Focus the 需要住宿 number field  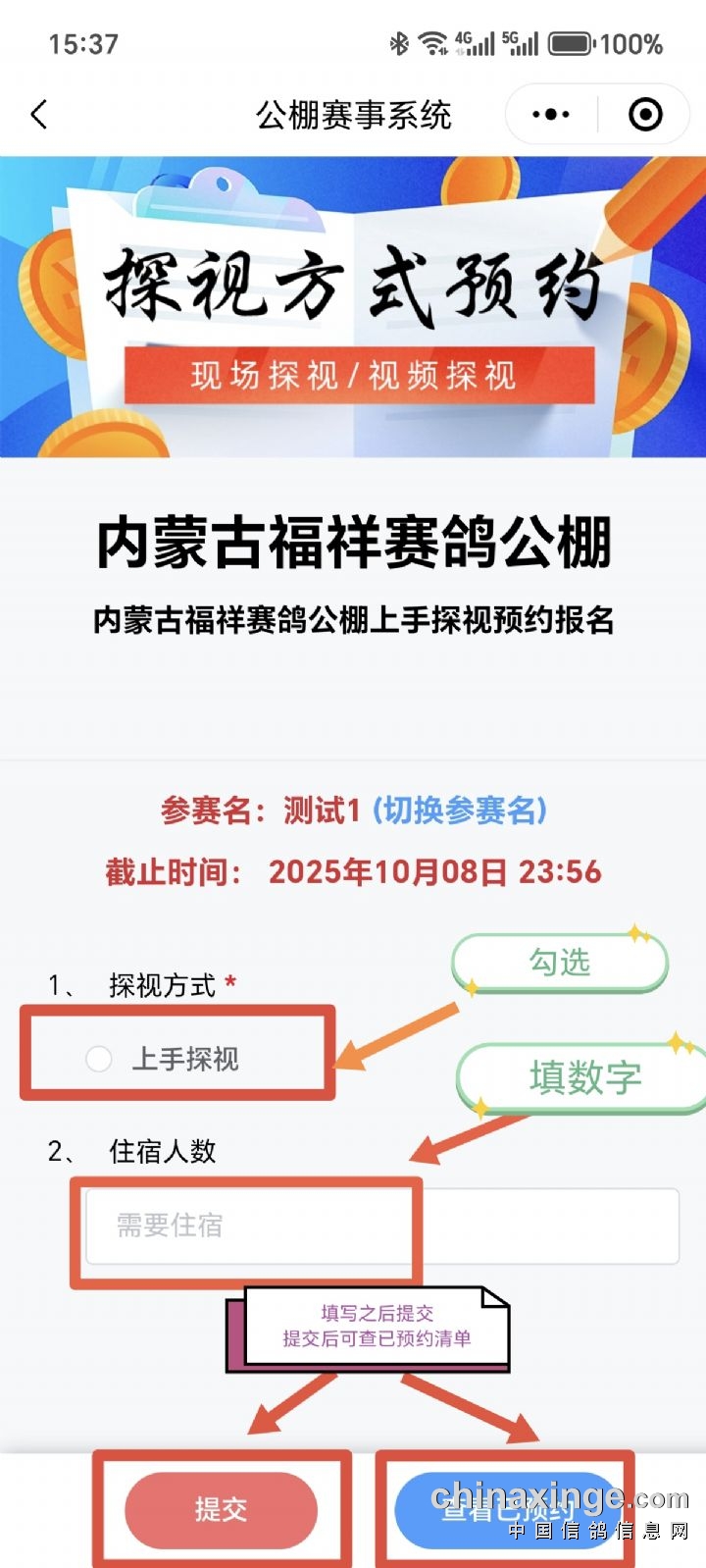coord(382,1226)
